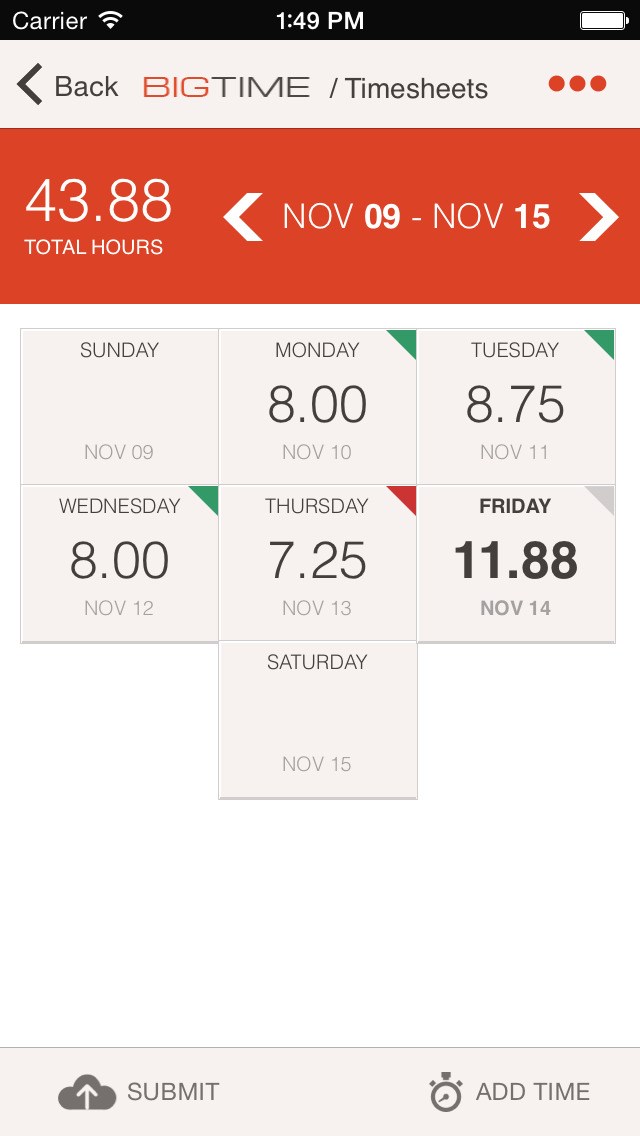View Thursday's 7.25 hours tile
Viewport: 640px width, 1136px height.
[x=317, y=563]
